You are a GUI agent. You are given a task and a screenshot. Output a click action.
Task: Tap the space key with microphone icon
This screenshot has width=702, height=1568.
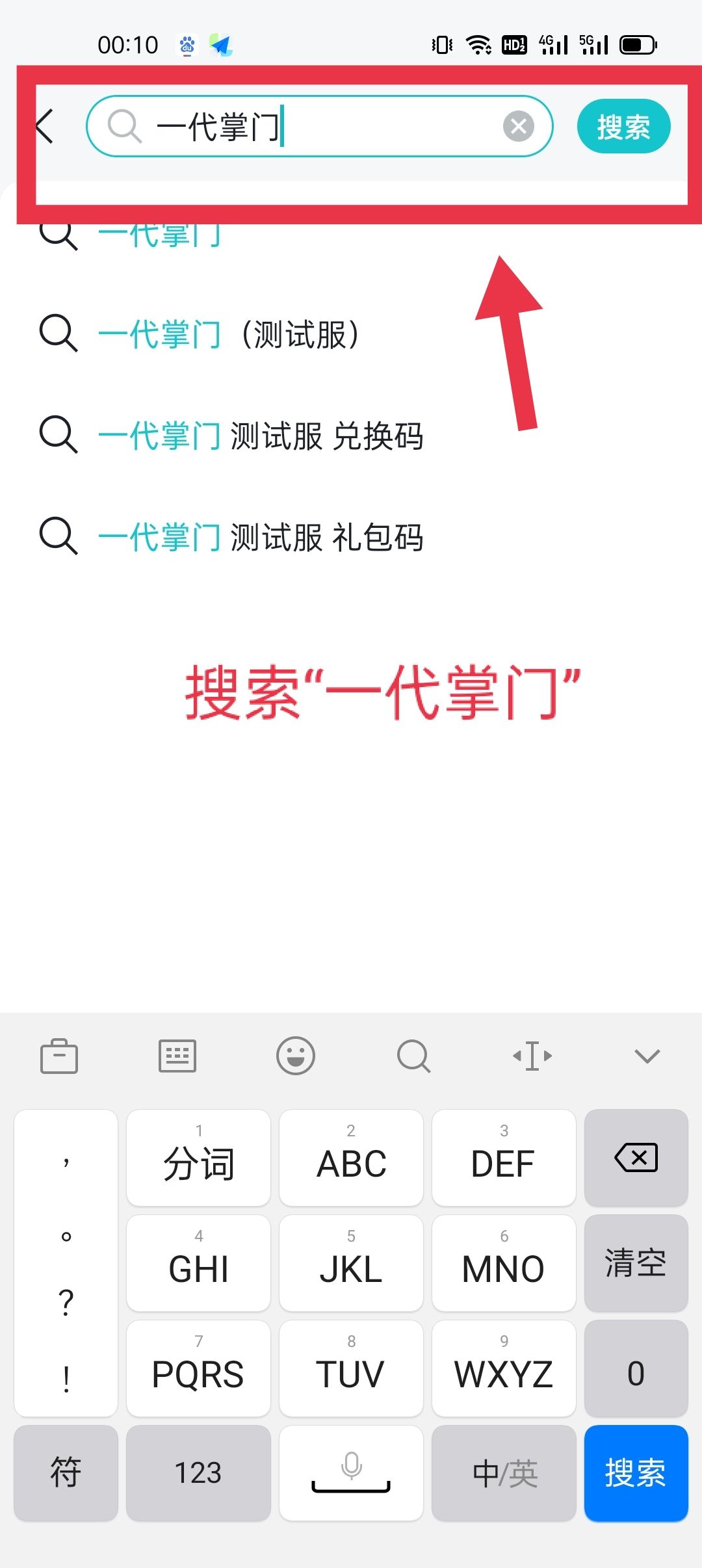coord(351,1473)
